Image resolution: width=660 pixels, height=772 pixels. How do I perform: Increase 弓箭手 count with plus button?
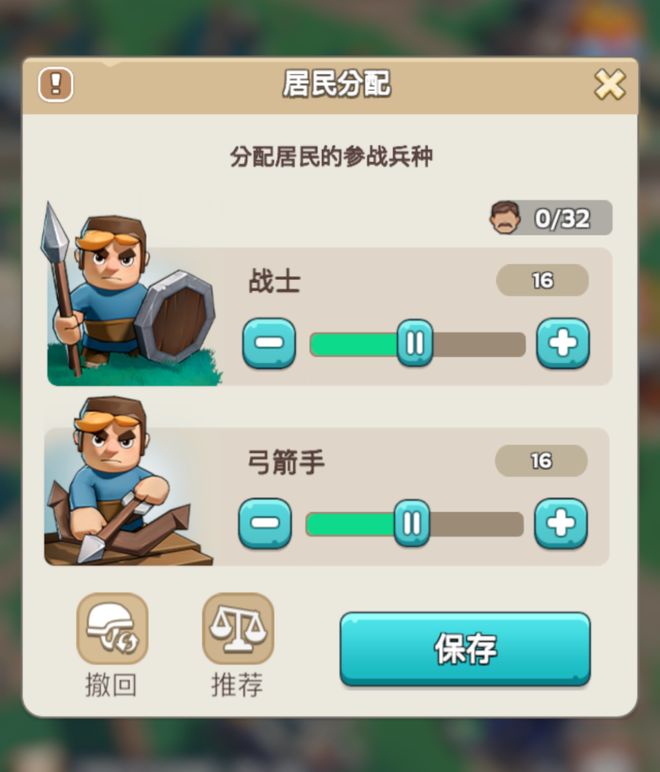561,524
